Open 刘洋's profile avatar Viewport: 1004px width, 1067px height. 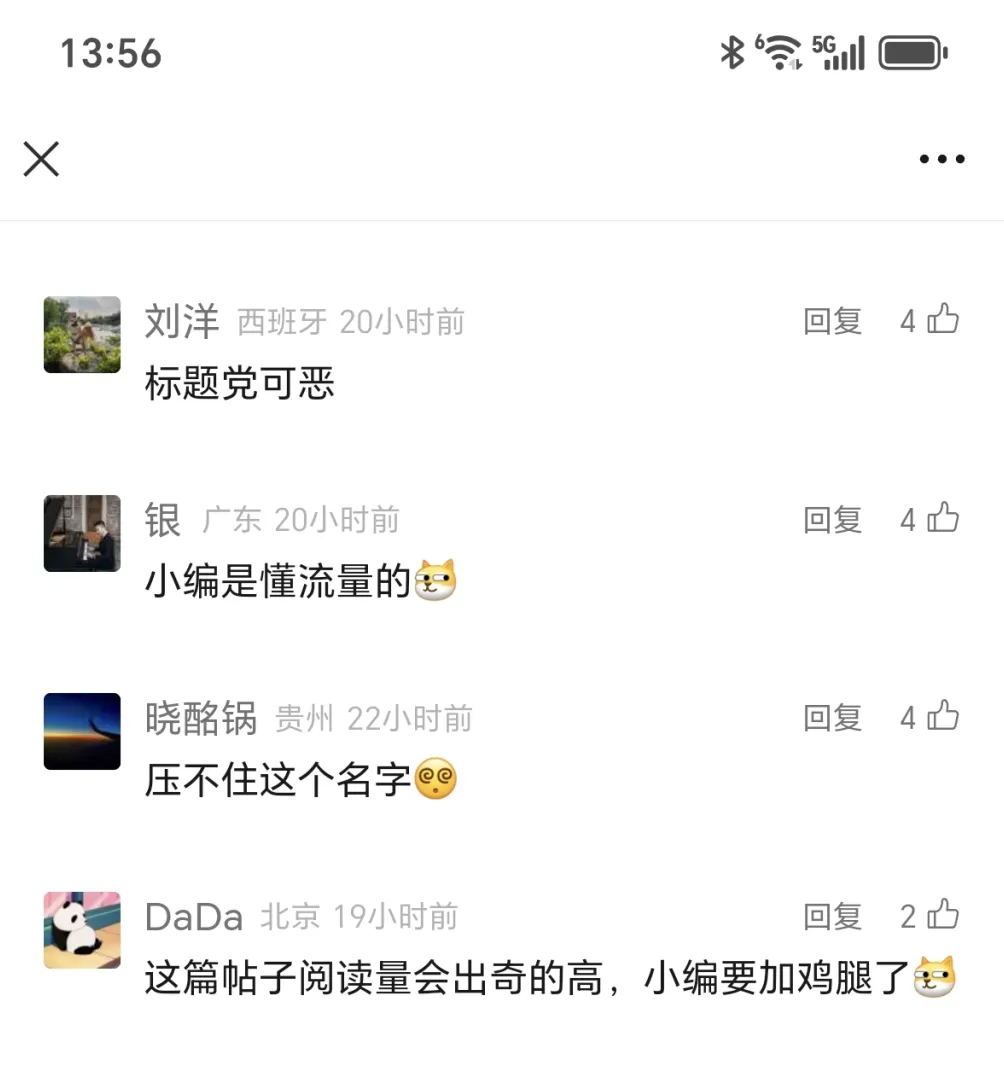[81, 335]
